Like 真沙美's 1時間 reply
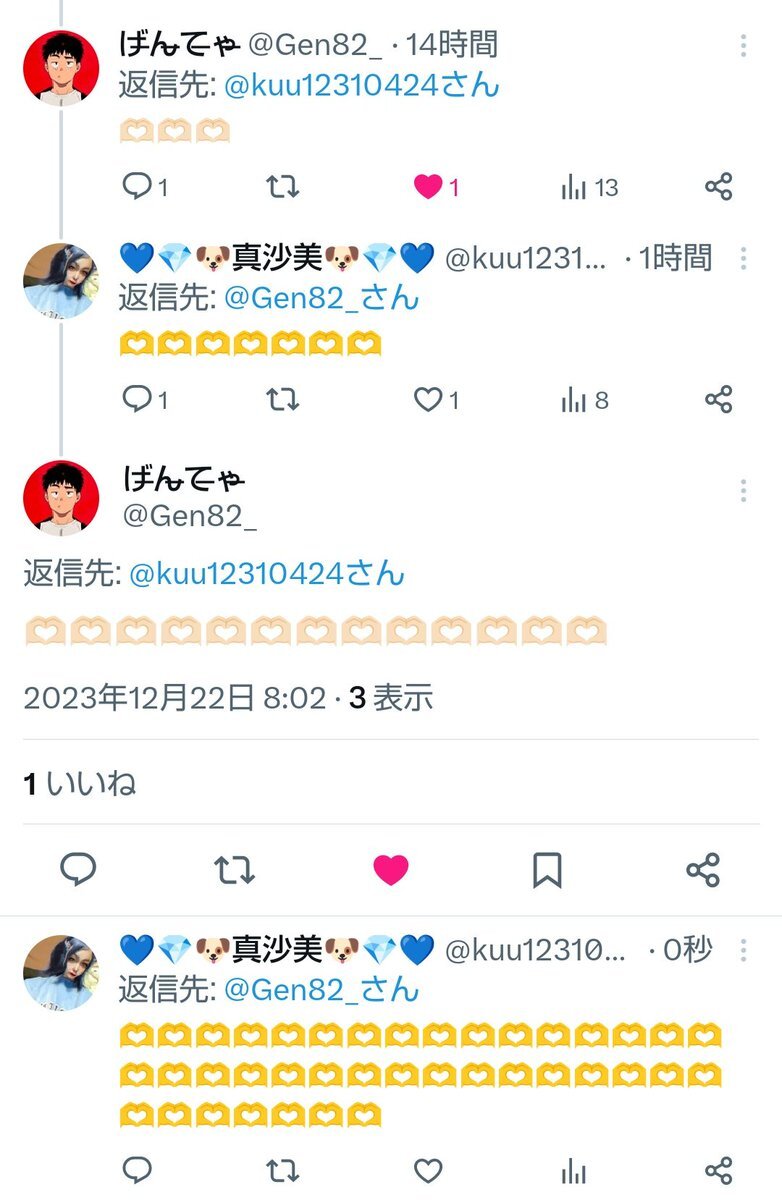Image resolution: width=782 pixels, height=1200 pixels. tap(428, 400)
